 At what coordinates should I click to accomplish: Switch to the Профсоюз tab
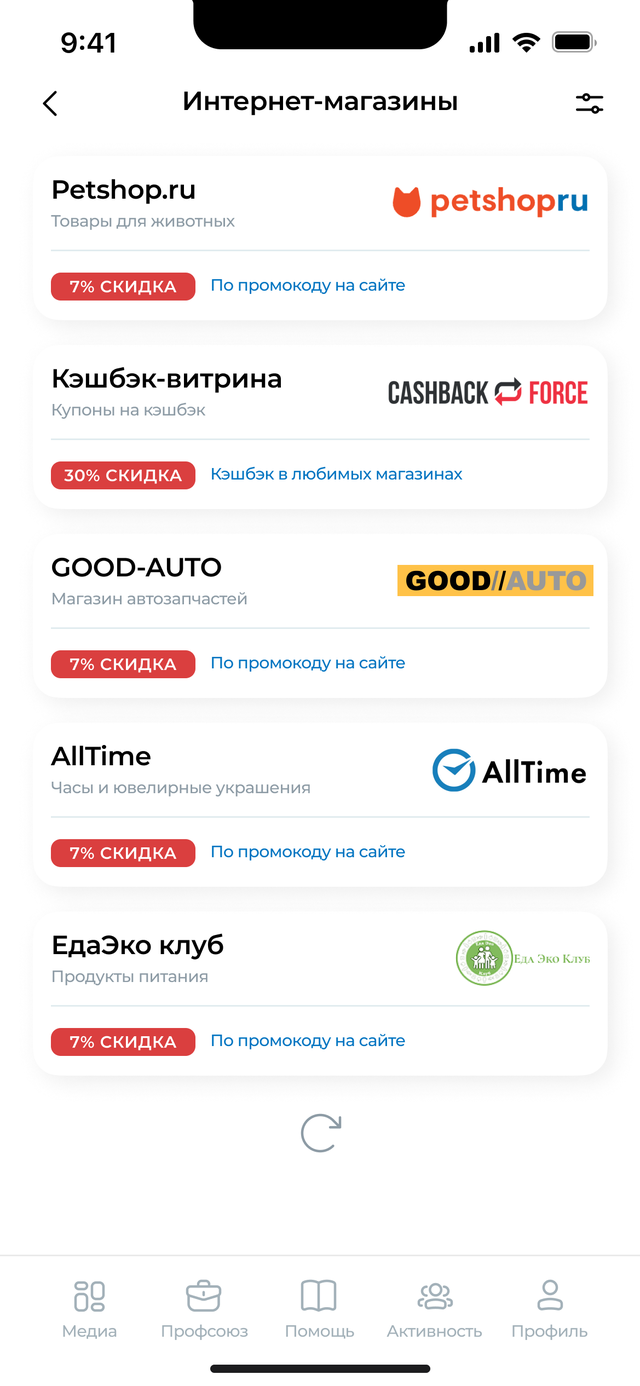204,1309
